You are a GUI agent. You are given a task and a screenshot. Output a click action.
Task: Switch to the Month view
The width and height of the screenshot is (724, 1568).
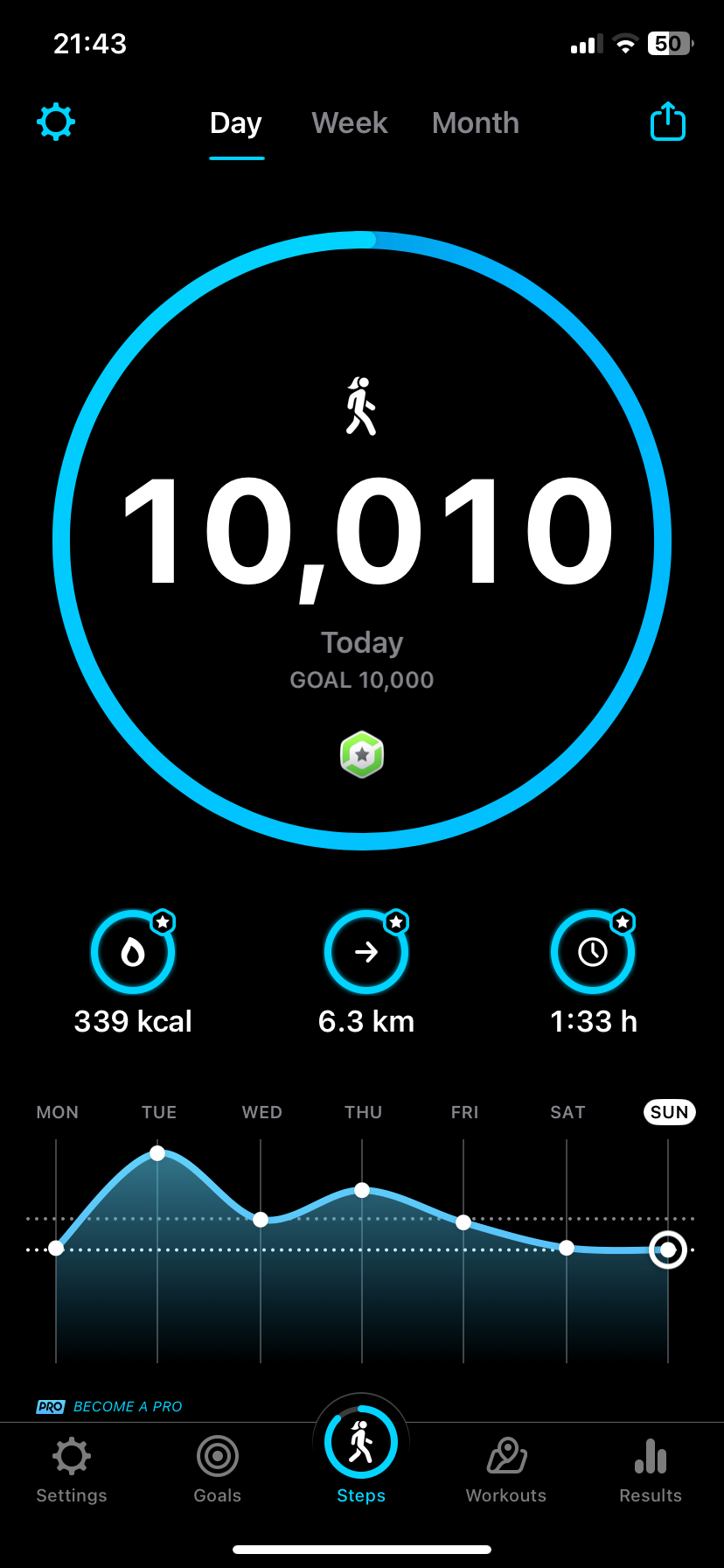tap(476, 123)
